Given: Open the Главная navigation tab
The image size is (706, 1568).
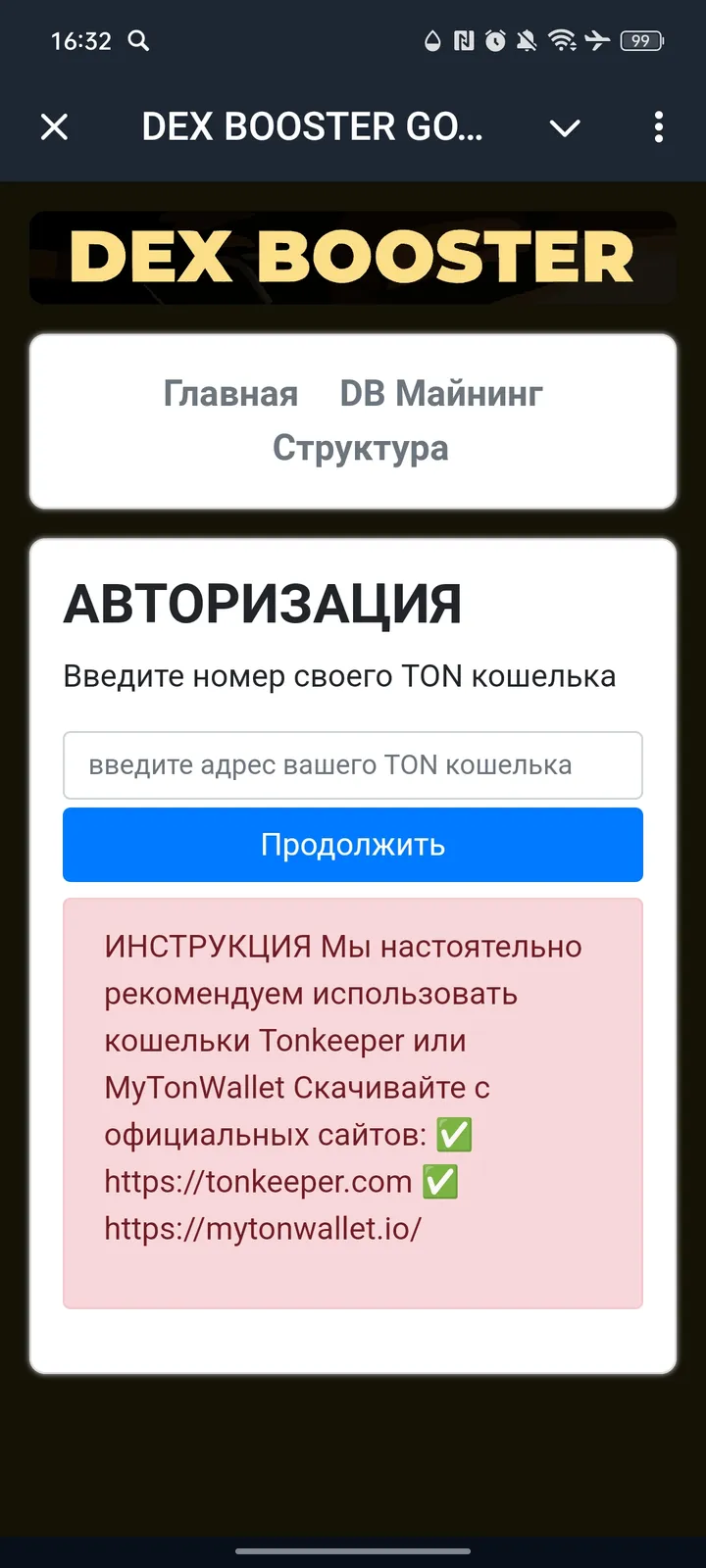Looking at the screenshot, I should tap(230, 394).
